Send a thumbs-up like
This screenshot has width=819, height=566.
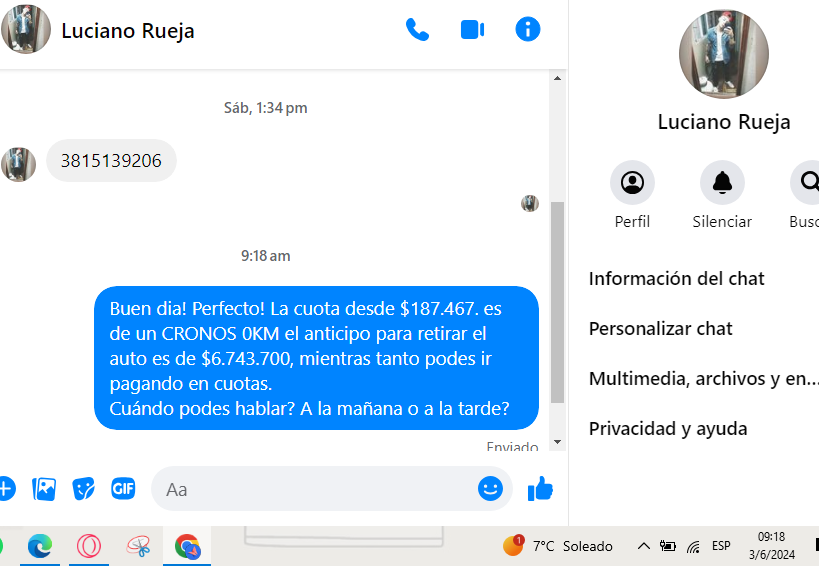540,489
